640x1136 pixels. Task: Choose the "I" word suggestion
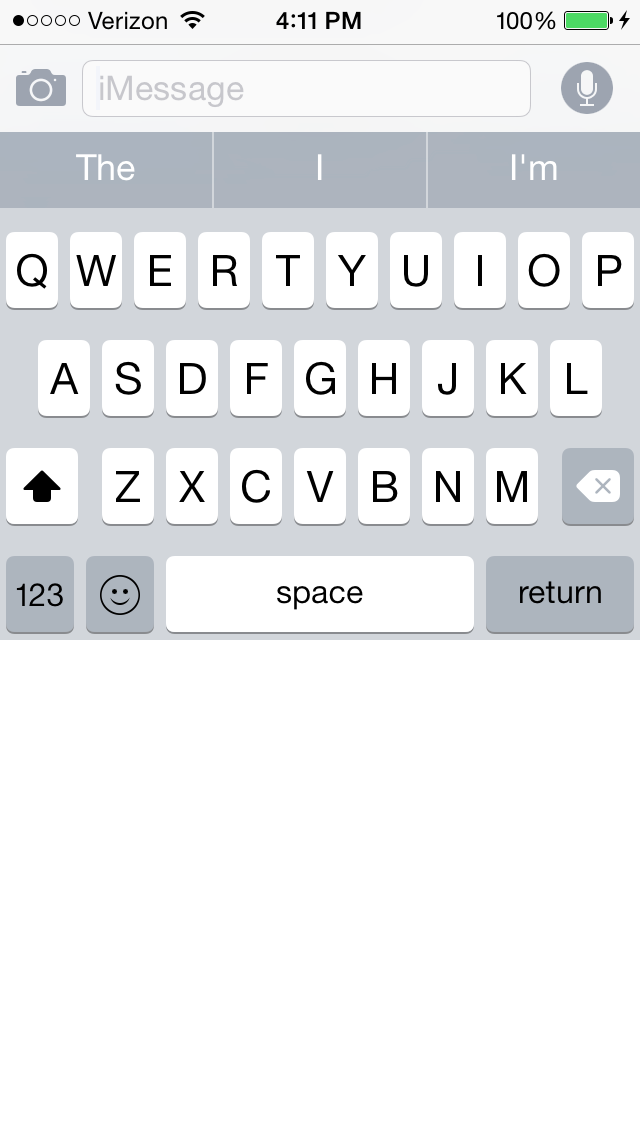pyautogui.click(x=320, y=170)
